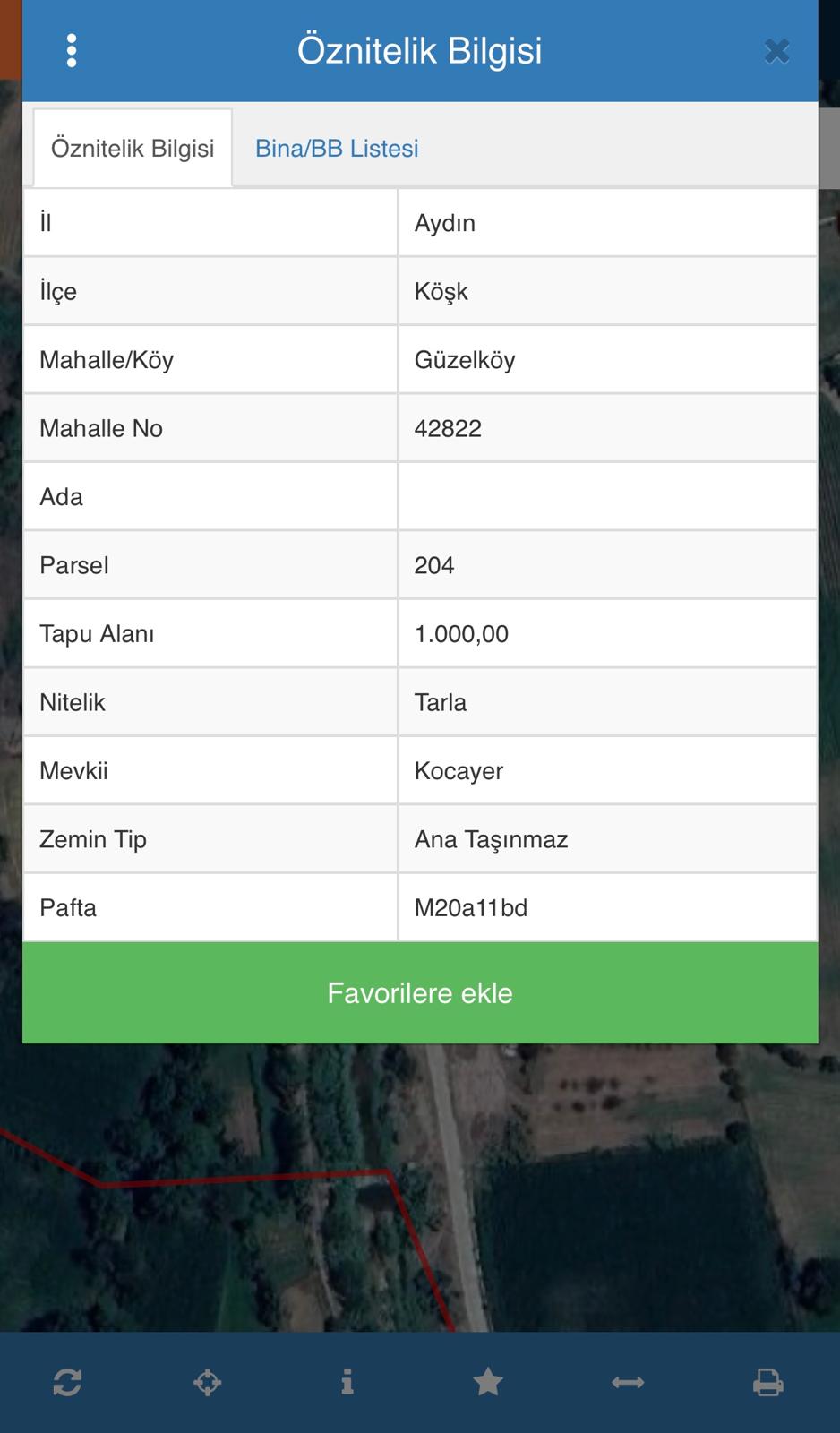Print the map using printer icon
The image size is (840, 1433).
(767, 1383)
